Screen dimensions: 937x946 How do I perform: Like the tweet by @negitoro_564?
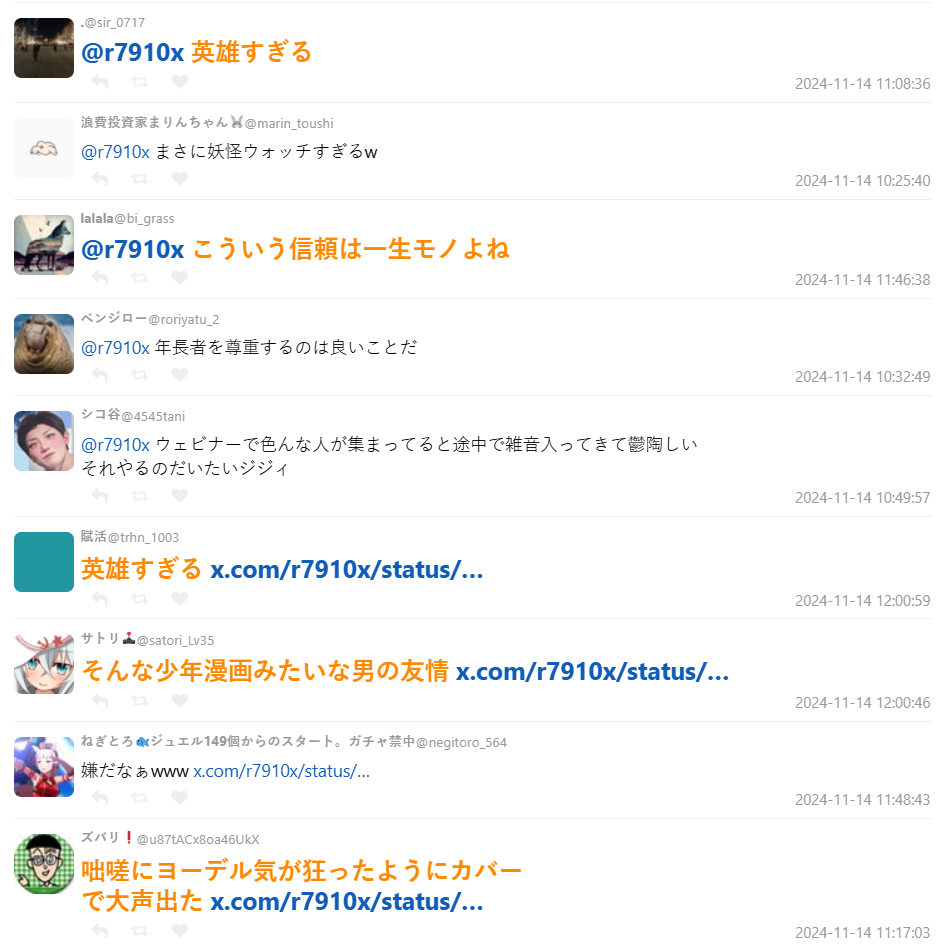179,798
